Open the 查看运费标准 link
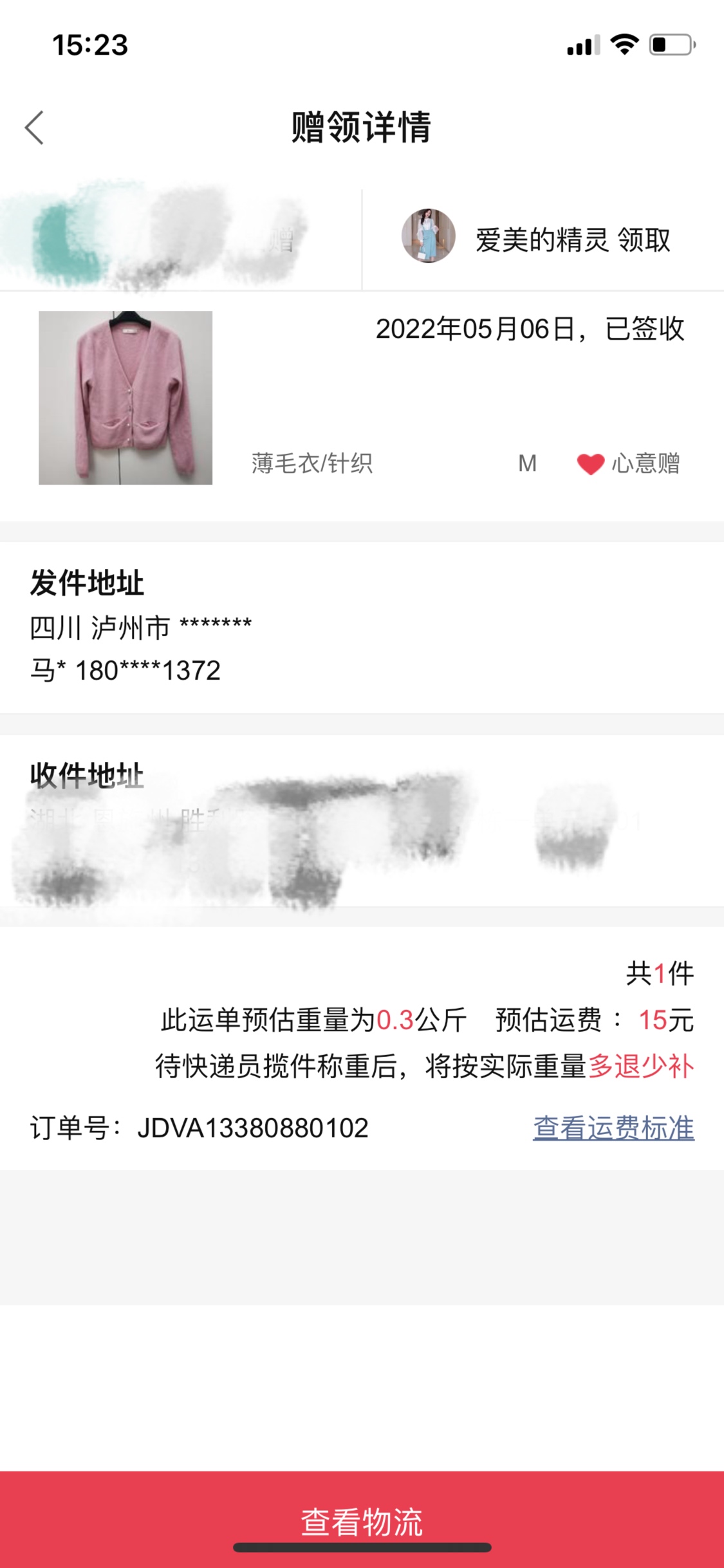724x1568 pixels. point(613,1128)
